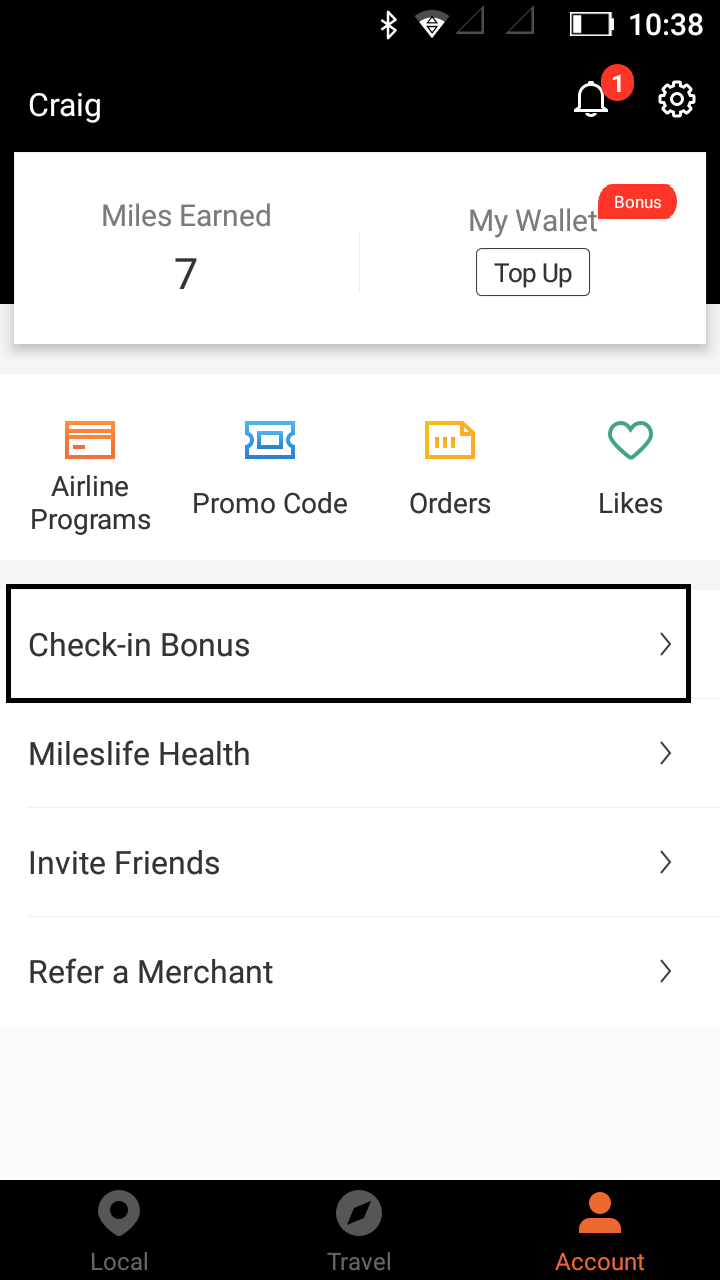Select the Account tab

600,1232
